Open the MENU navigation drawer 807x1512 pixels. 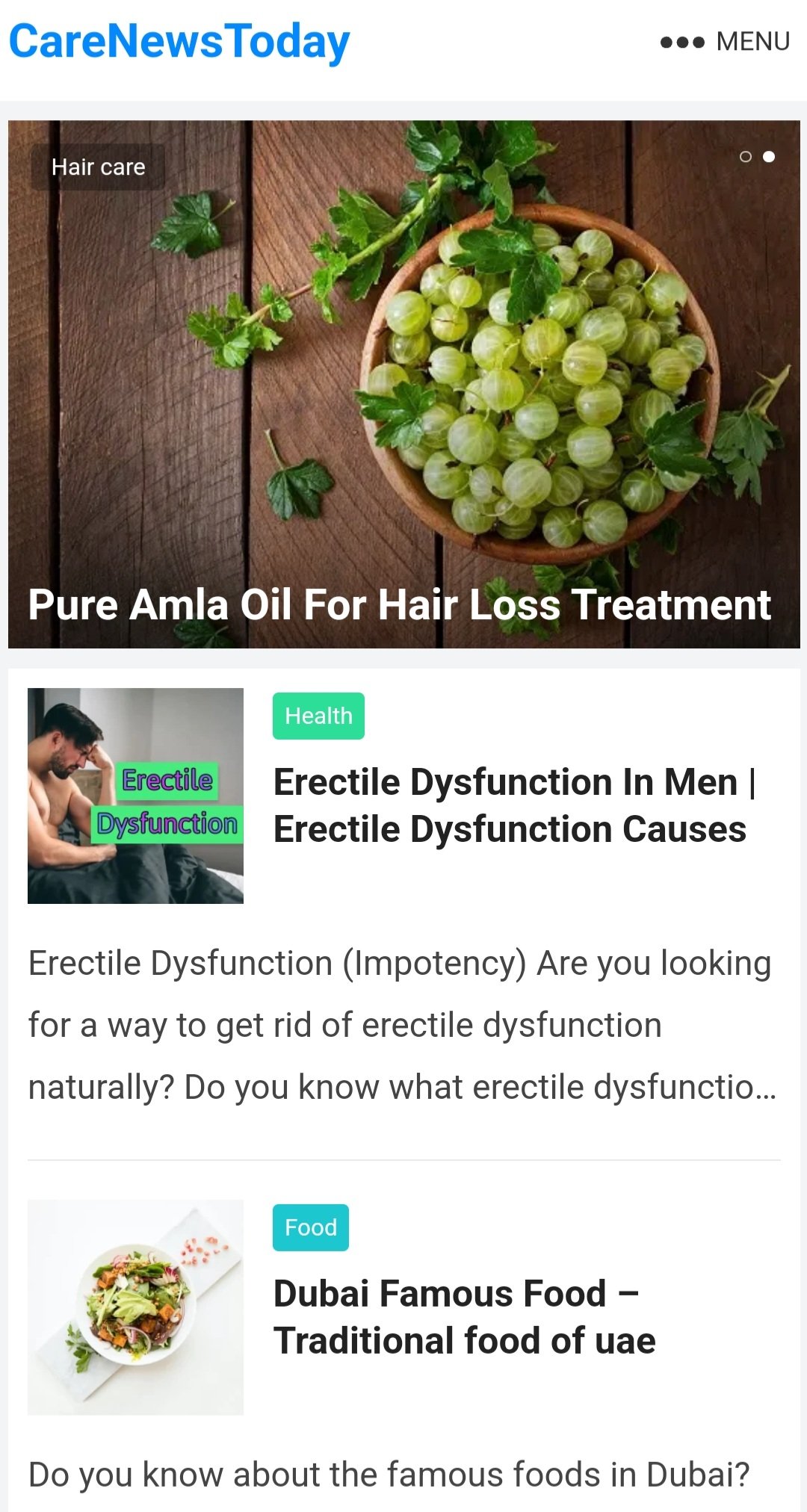[x=724, y=41]
